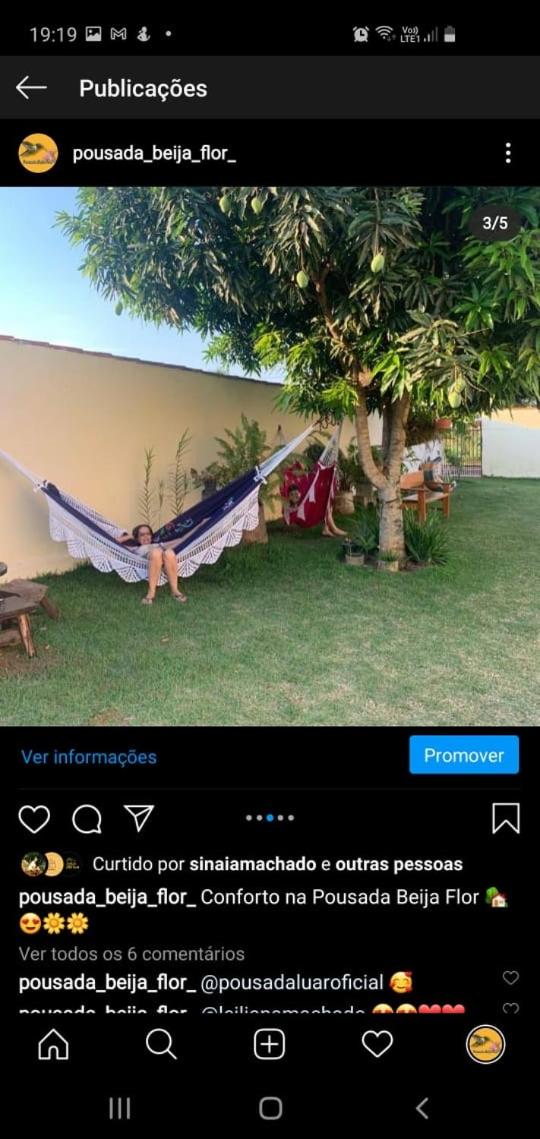
Task: Save the post with the bookmark icon
Action: [506, 818]
